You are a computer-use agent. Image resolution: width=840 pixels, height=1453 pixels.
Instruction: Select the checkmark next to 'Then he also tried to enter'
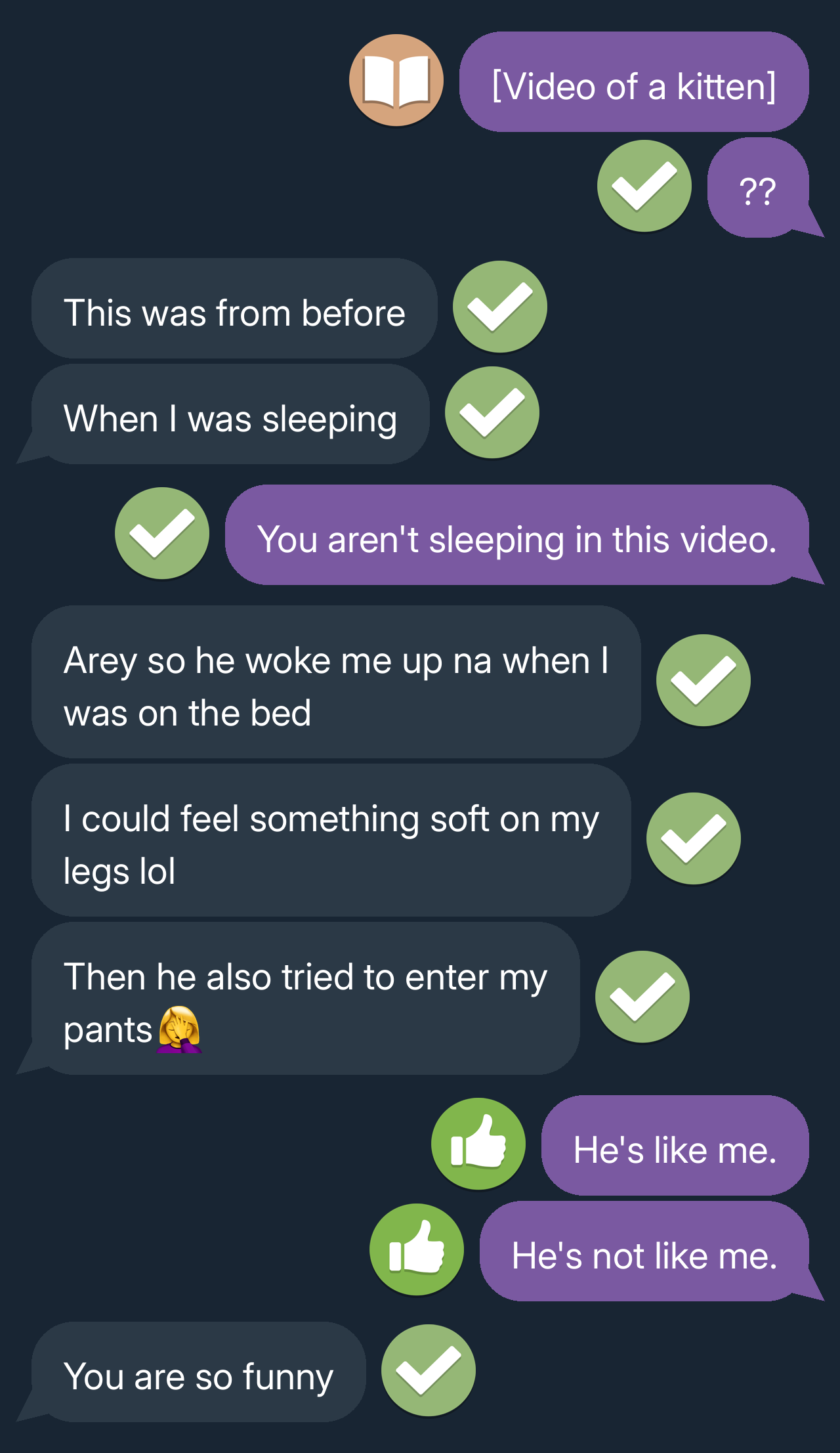642,997
